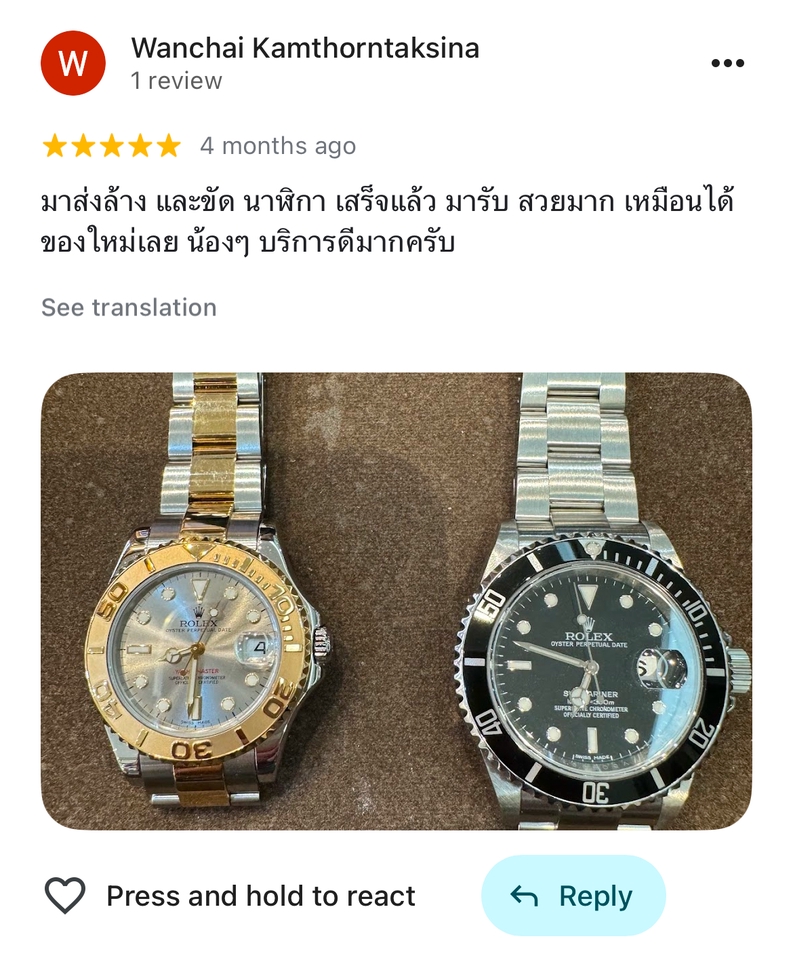Reply to Wanchai's review

tap(573, 896)
